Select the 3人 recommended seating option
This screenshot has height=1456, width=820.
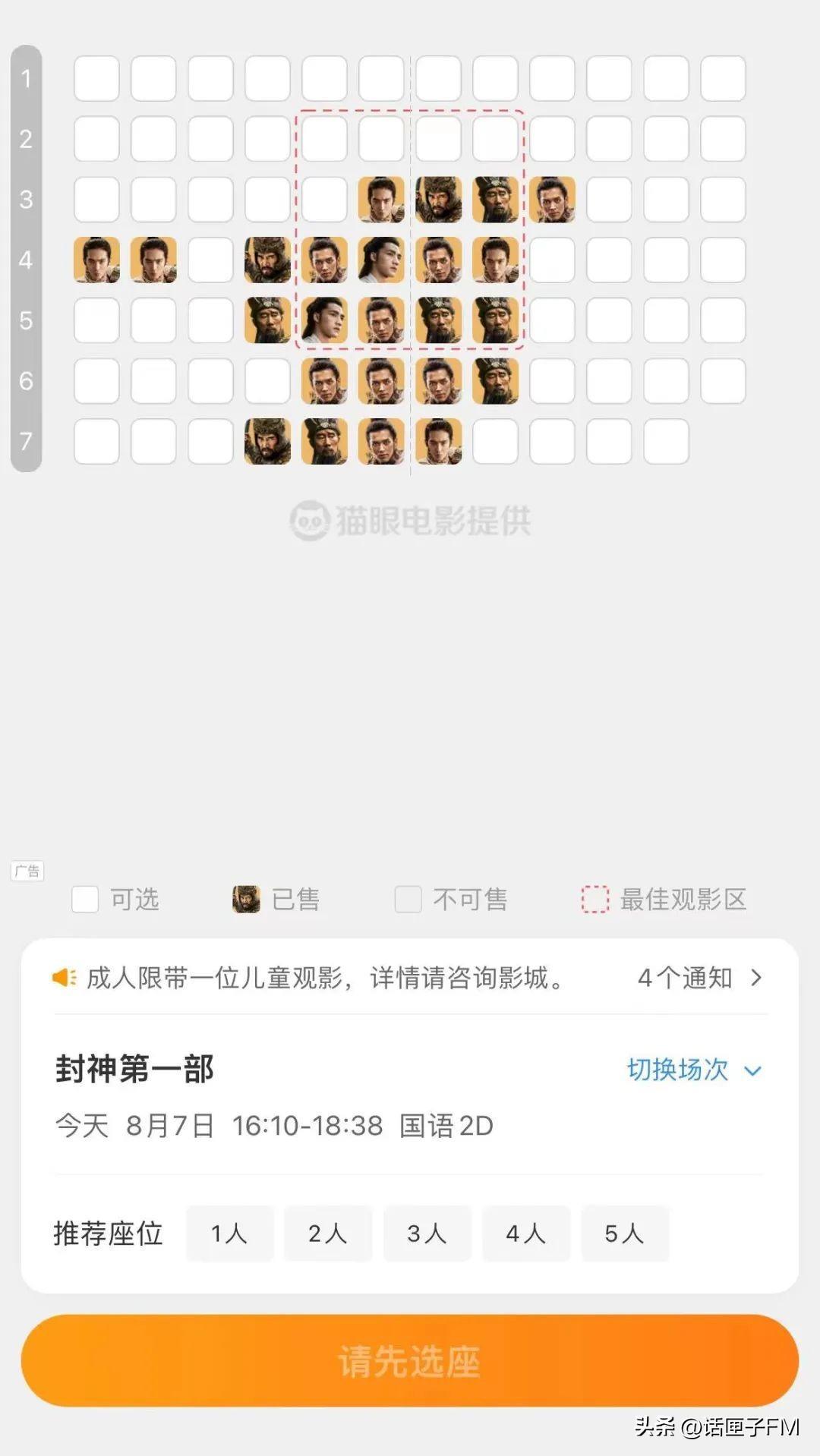(427, 1234)
